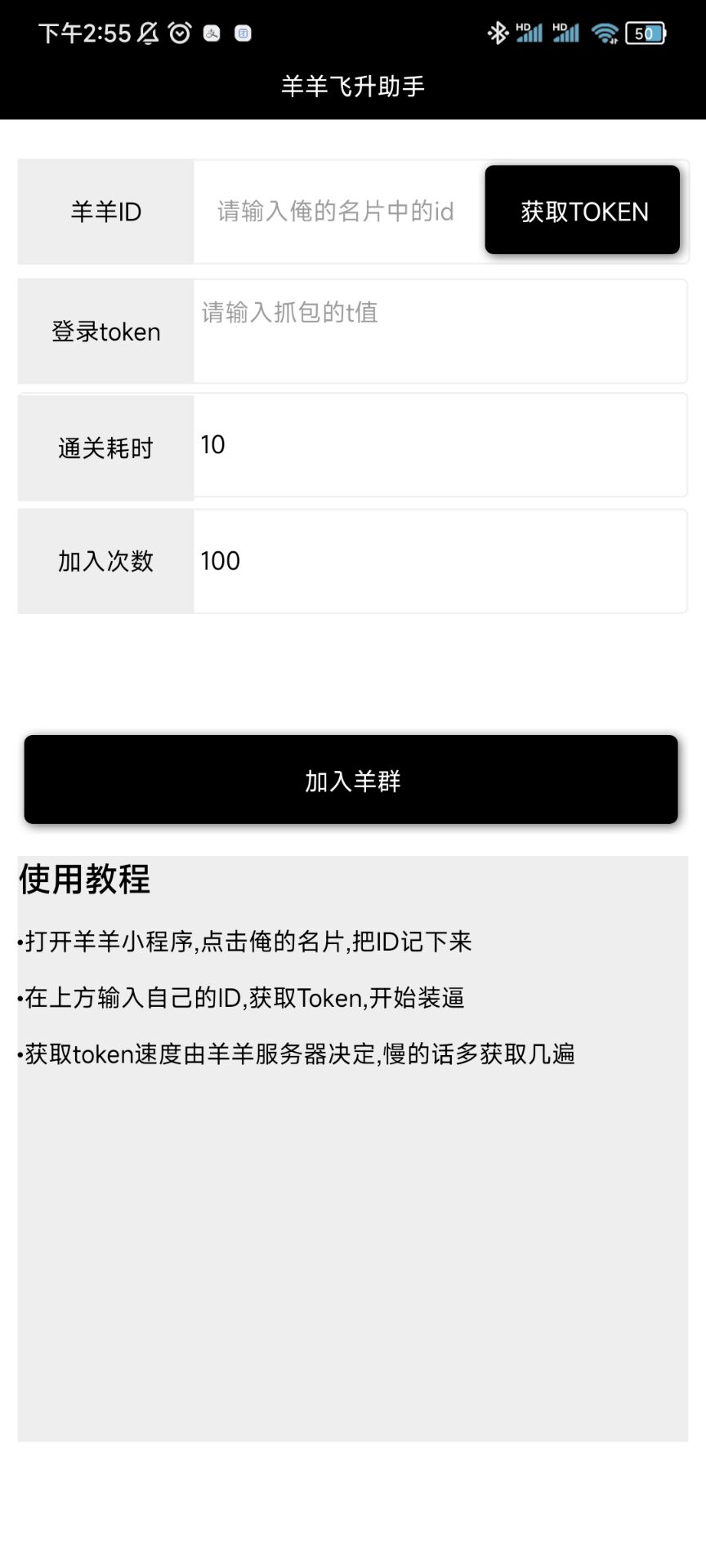Tap the first tutorial instruction line

tap(245, 941)
